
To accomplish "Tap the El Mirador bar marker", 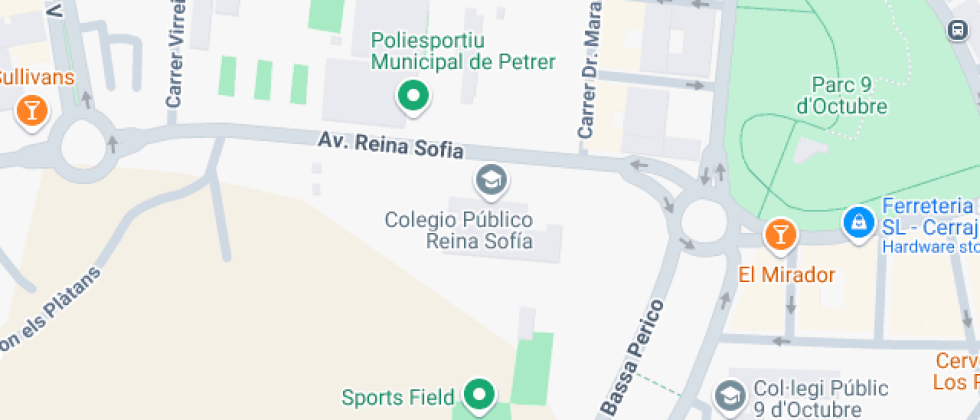I will tap(779, 236).
